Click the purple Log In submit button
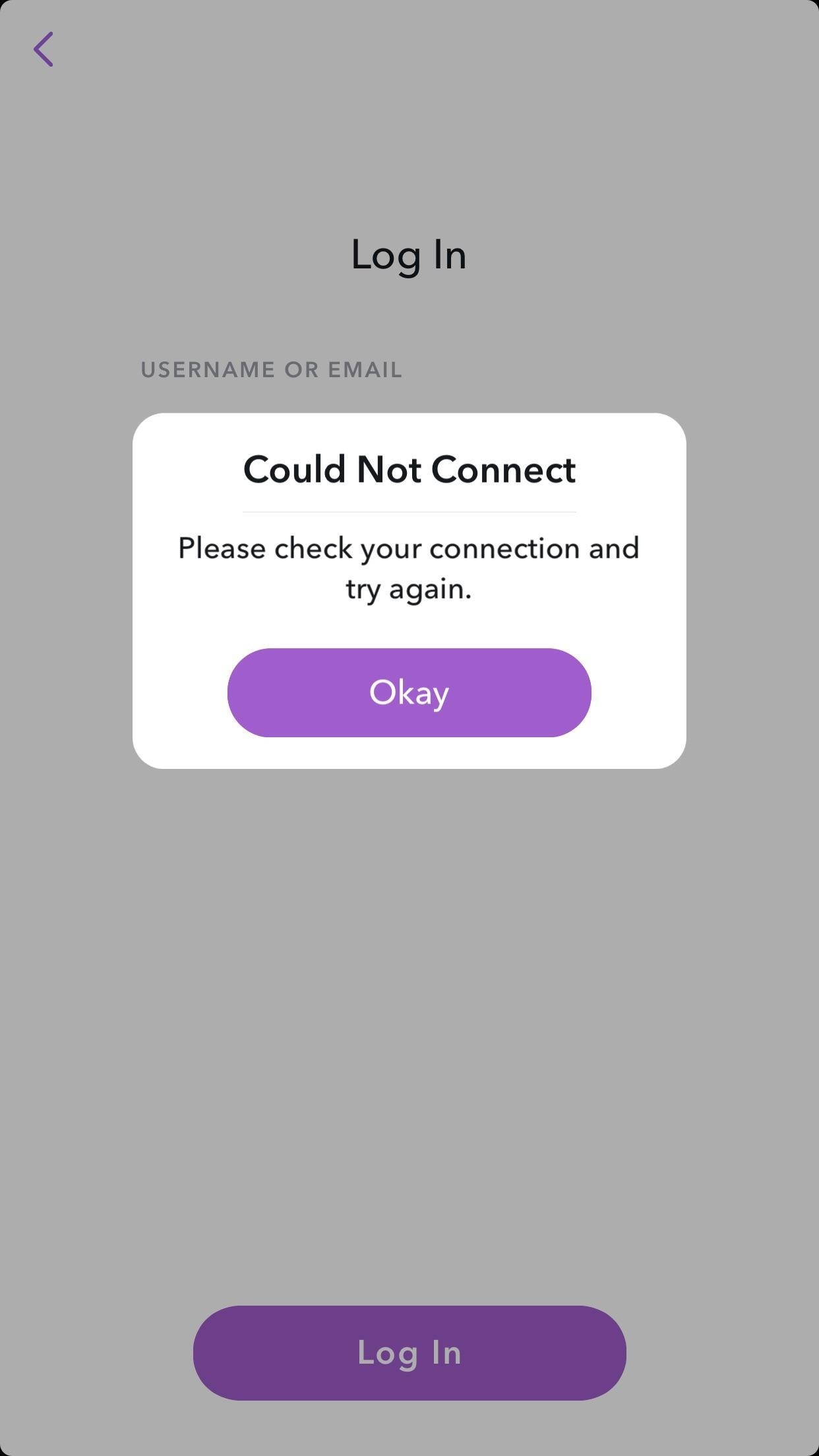The width and height of the screenshot is (819, 1456). (x=409, y=1352)
